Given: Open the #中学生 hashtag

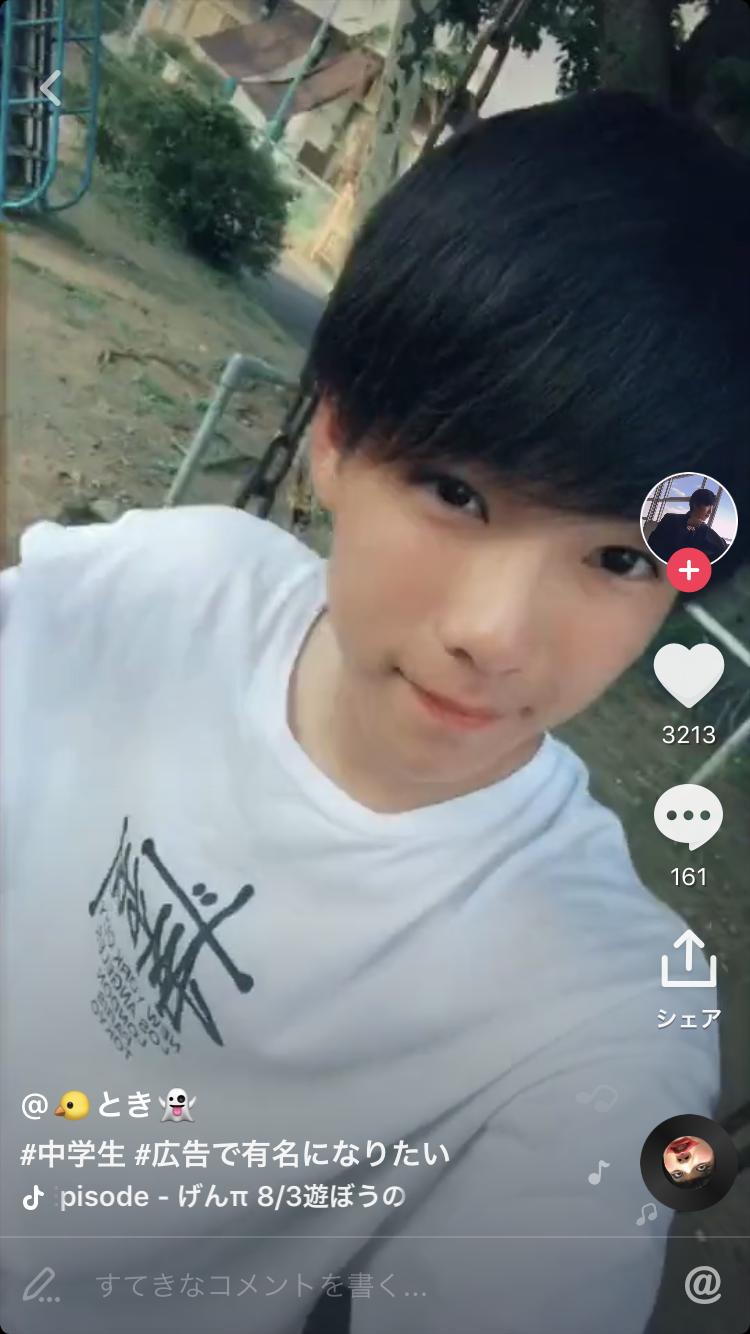Looking at the screenshot, I should (x=73, y=1155).
